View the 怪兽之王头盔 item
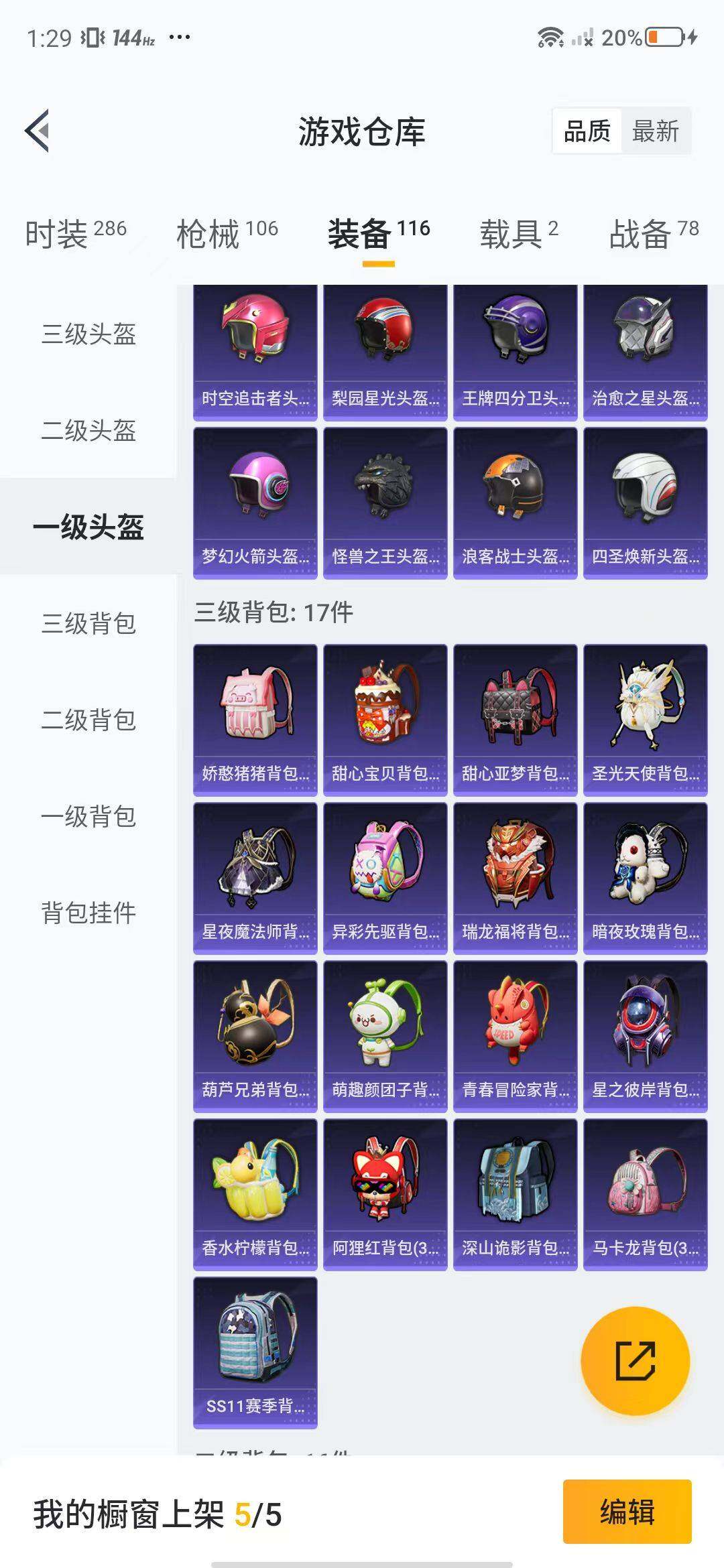 [x=385, y=503]
